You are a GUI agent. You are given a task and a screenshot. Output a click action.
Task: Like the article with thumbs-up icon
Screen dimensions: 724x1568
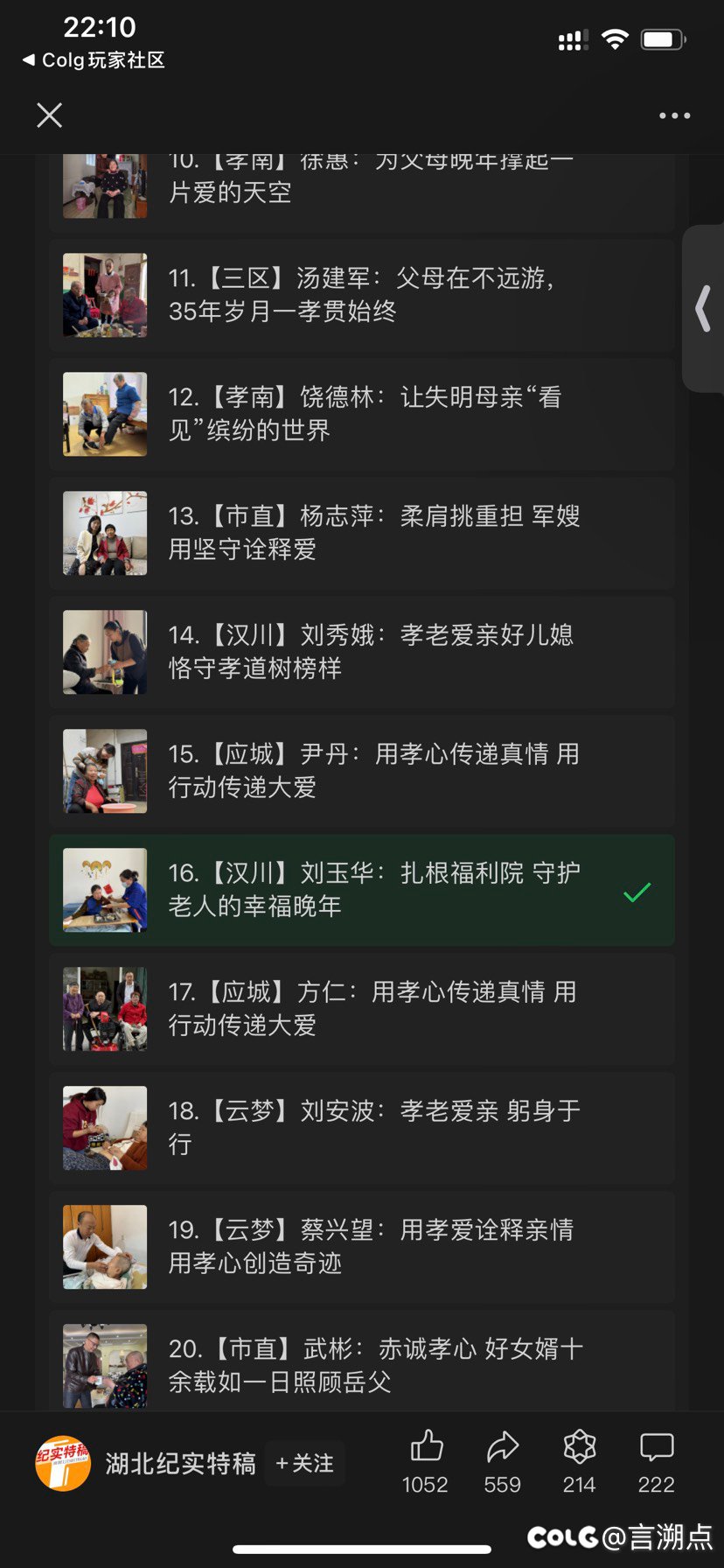(x=426, y=1461)
